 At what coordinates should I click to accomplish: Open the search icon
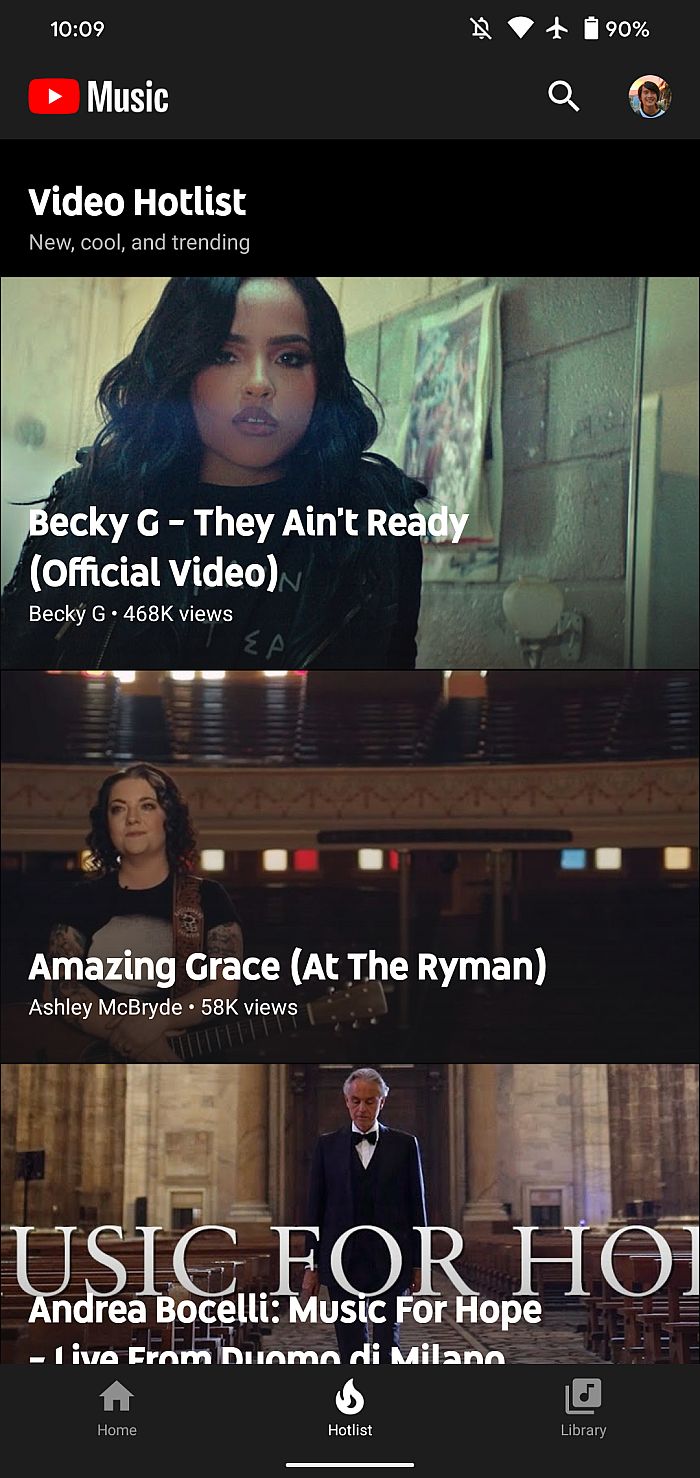[564, 97]
